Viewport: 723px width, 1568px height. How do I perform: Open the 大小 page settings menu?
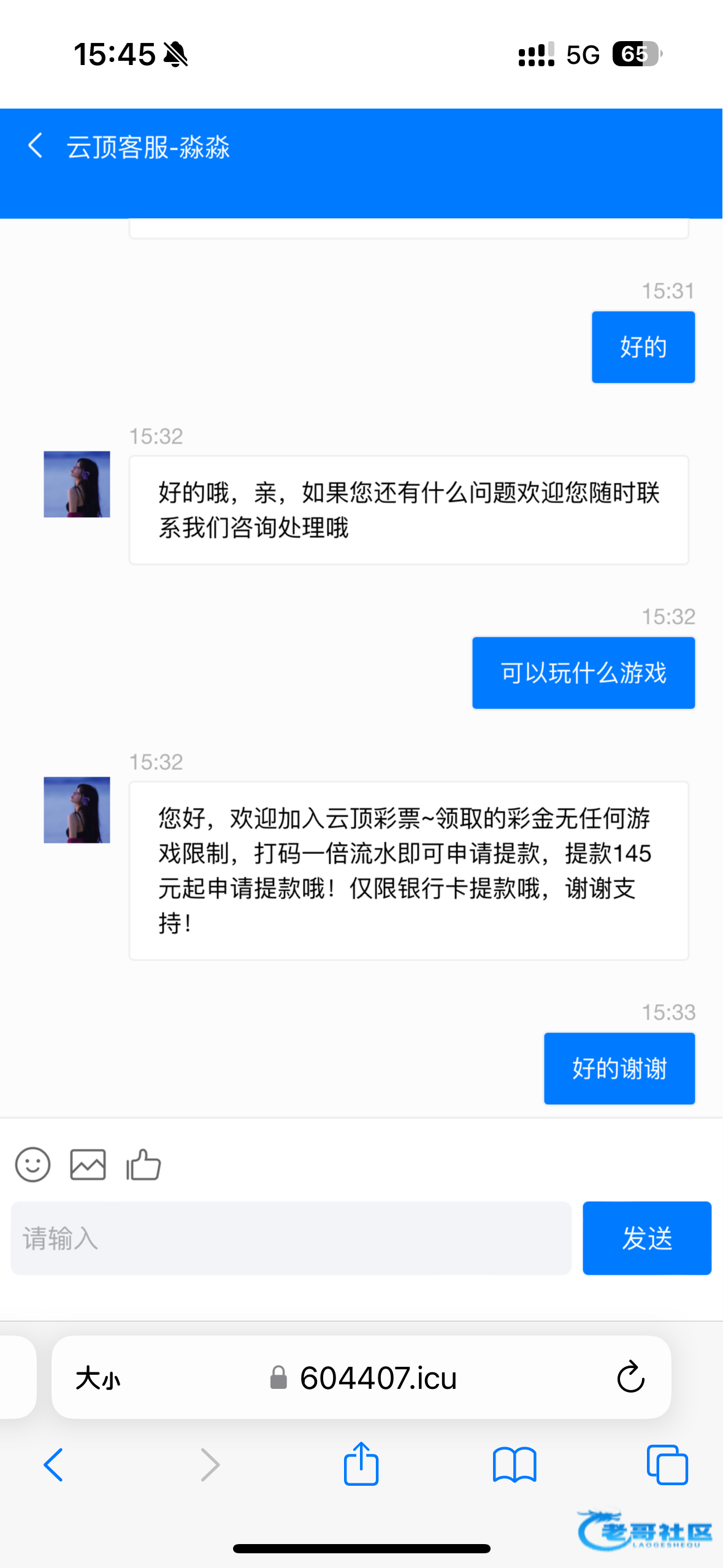coord(98,1378)
